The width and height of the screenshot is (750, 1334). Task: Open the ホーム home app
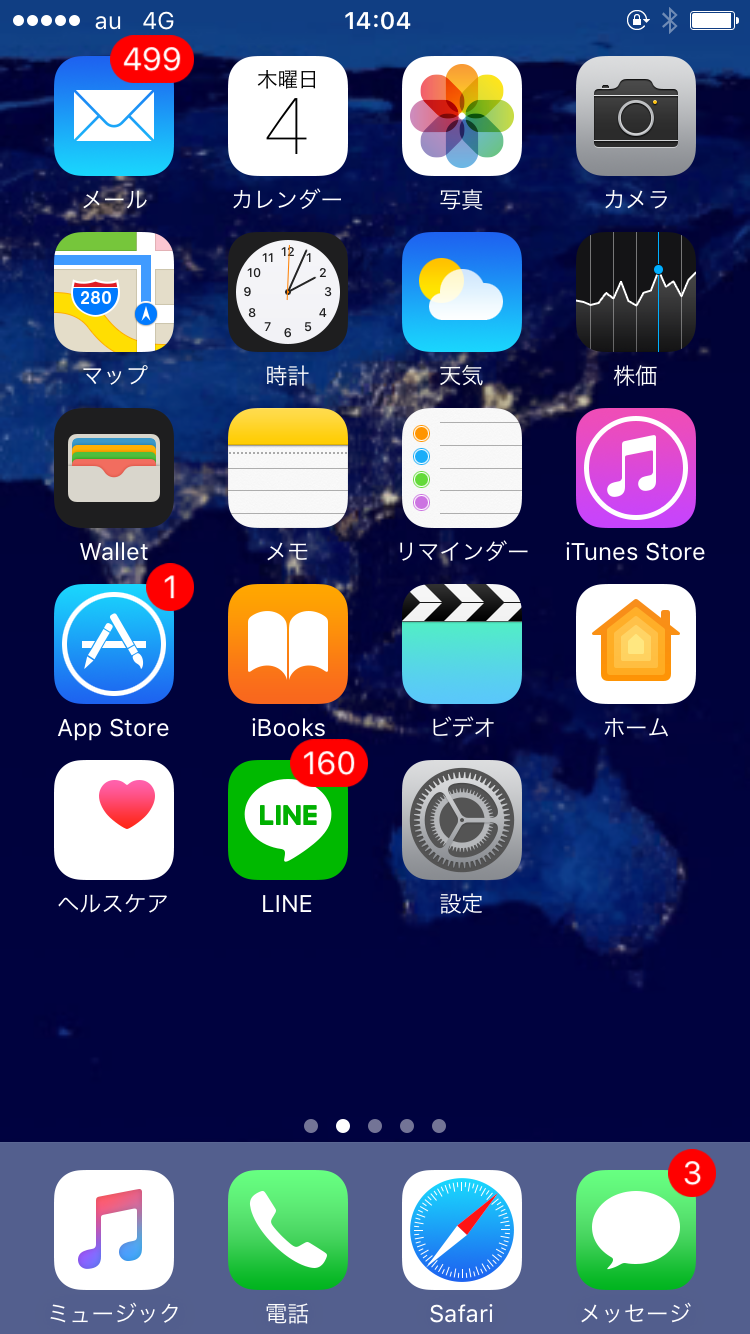(636, 644)
